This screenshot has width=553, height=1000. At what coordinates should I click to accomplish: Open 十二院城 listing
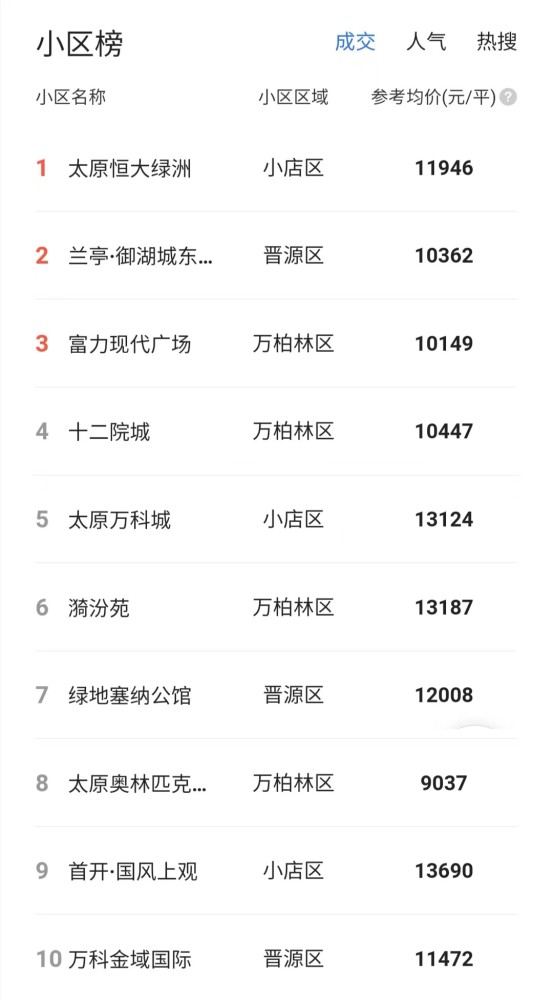click(276, 432)
